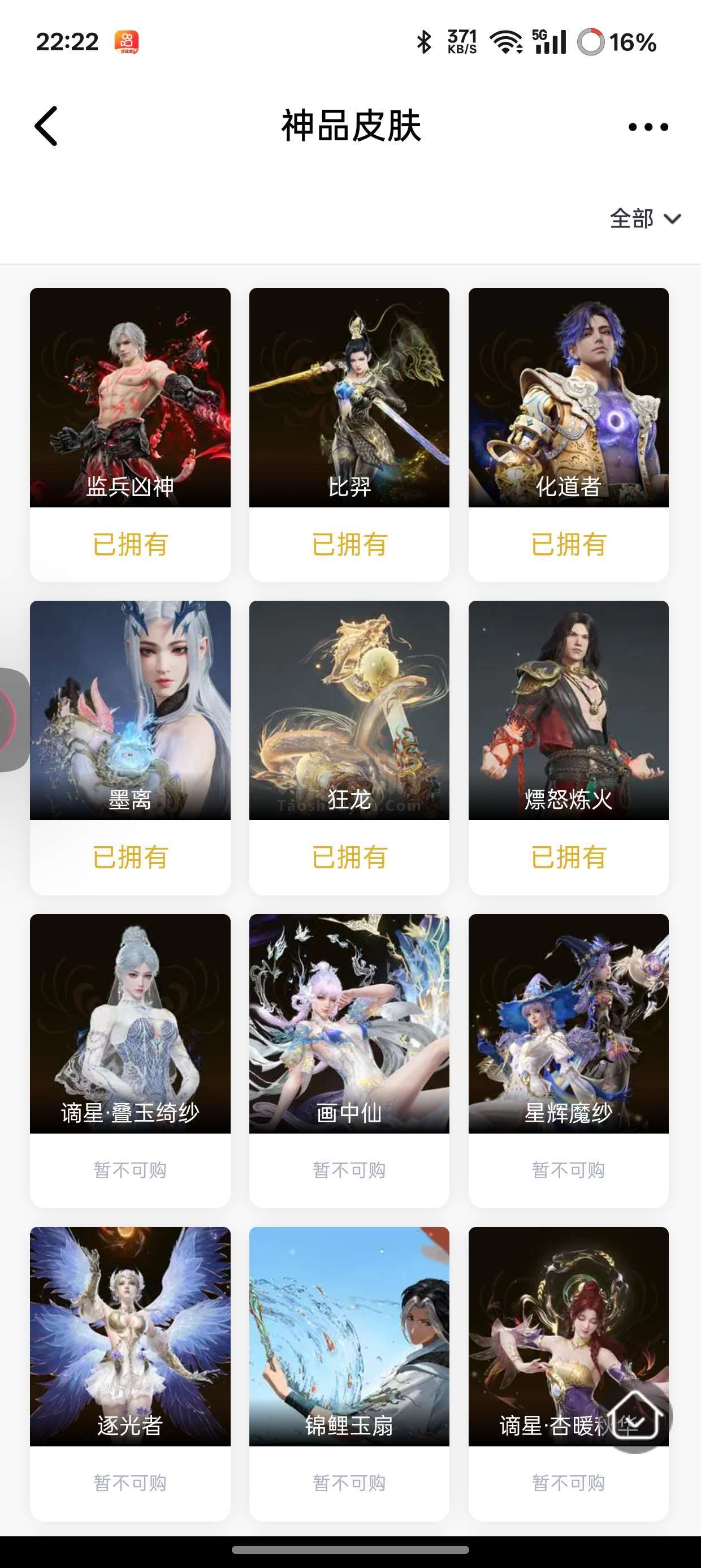The height and width of the screenshot is (1568, 701).
Task: Go back from 神品皮肤 page
Action: click(x=46, y=126)
